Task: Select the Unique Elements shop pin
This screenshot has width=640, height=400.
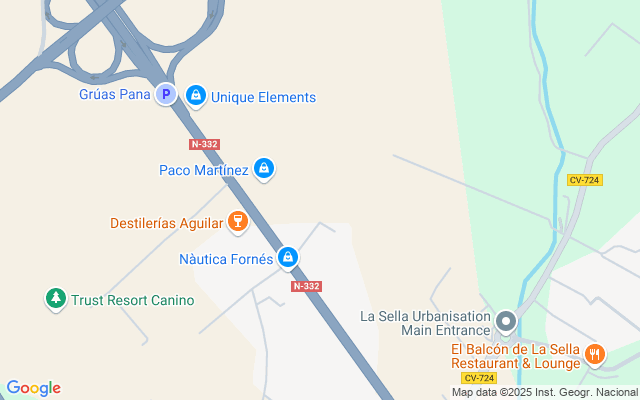Action: 196,96
